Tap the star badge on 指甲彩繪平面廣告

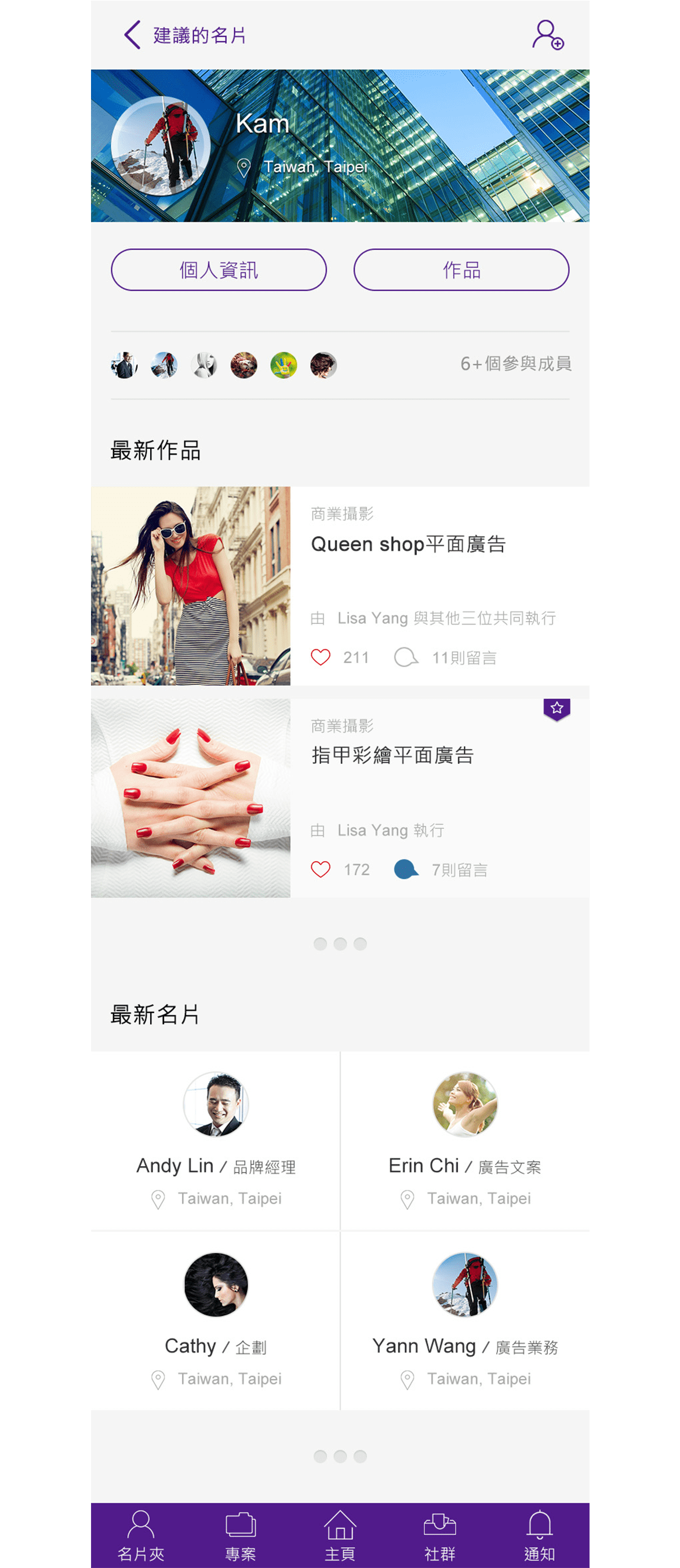coord(558,709)
